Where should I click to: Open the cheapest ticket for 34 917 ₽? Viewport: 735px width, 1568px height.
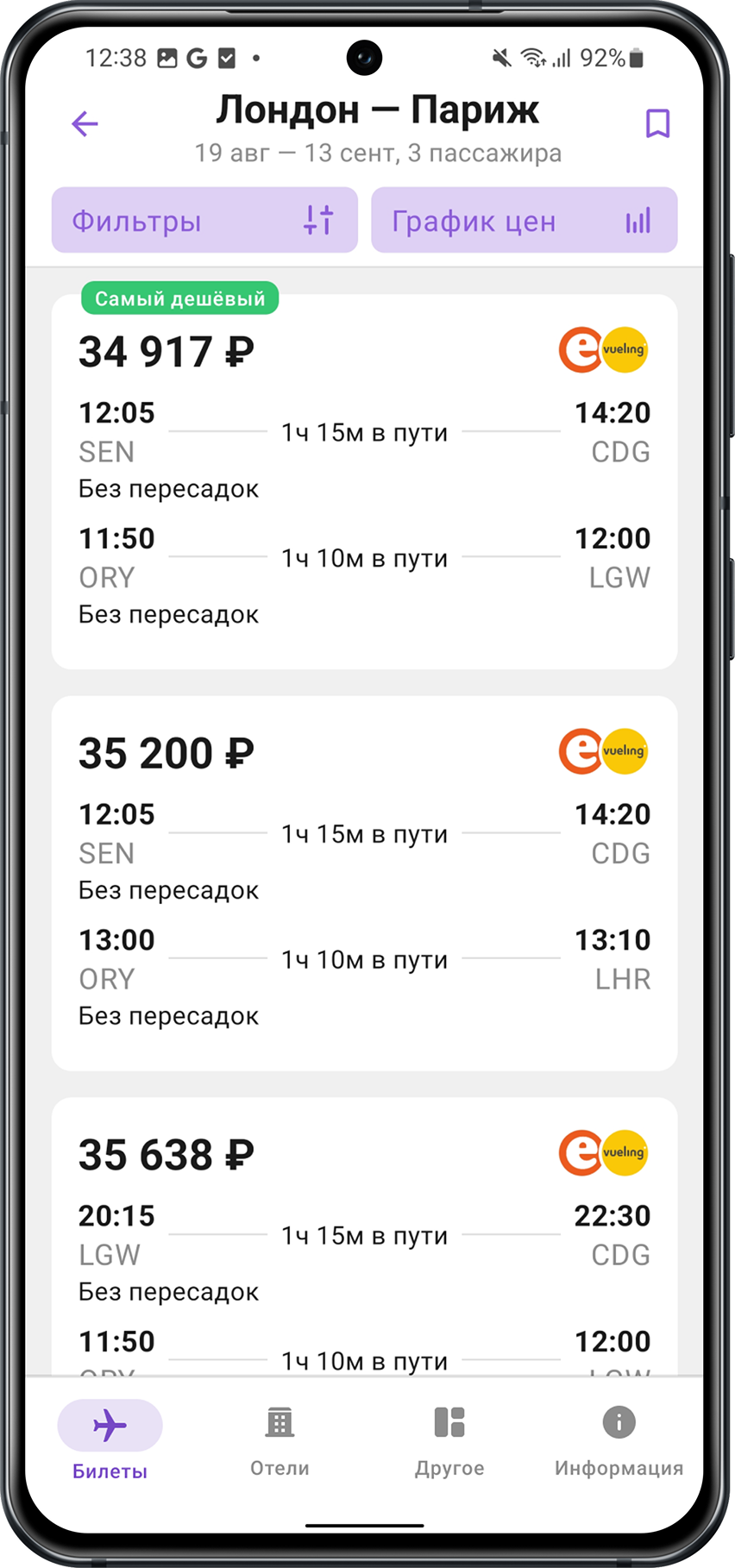click(x=364, y=483)
